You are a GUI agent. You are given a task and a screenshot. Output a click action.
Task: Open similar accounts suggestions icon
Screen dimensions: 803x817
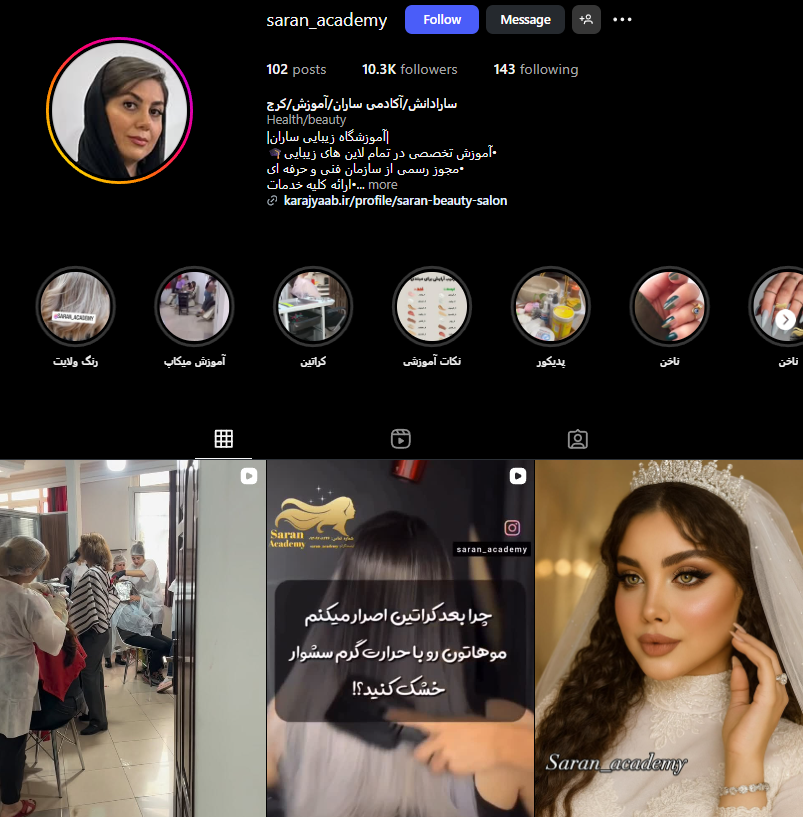pos(586,20)
